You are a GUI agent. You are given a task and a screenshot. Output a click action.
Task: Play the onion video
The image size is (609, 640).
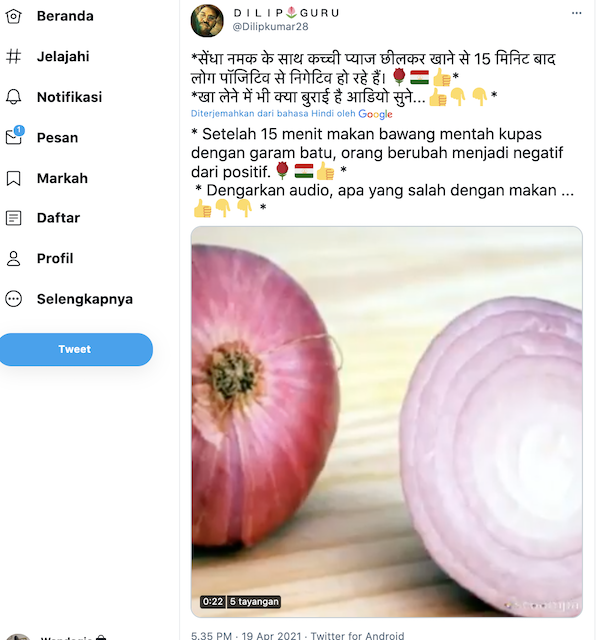click(387, 420)
